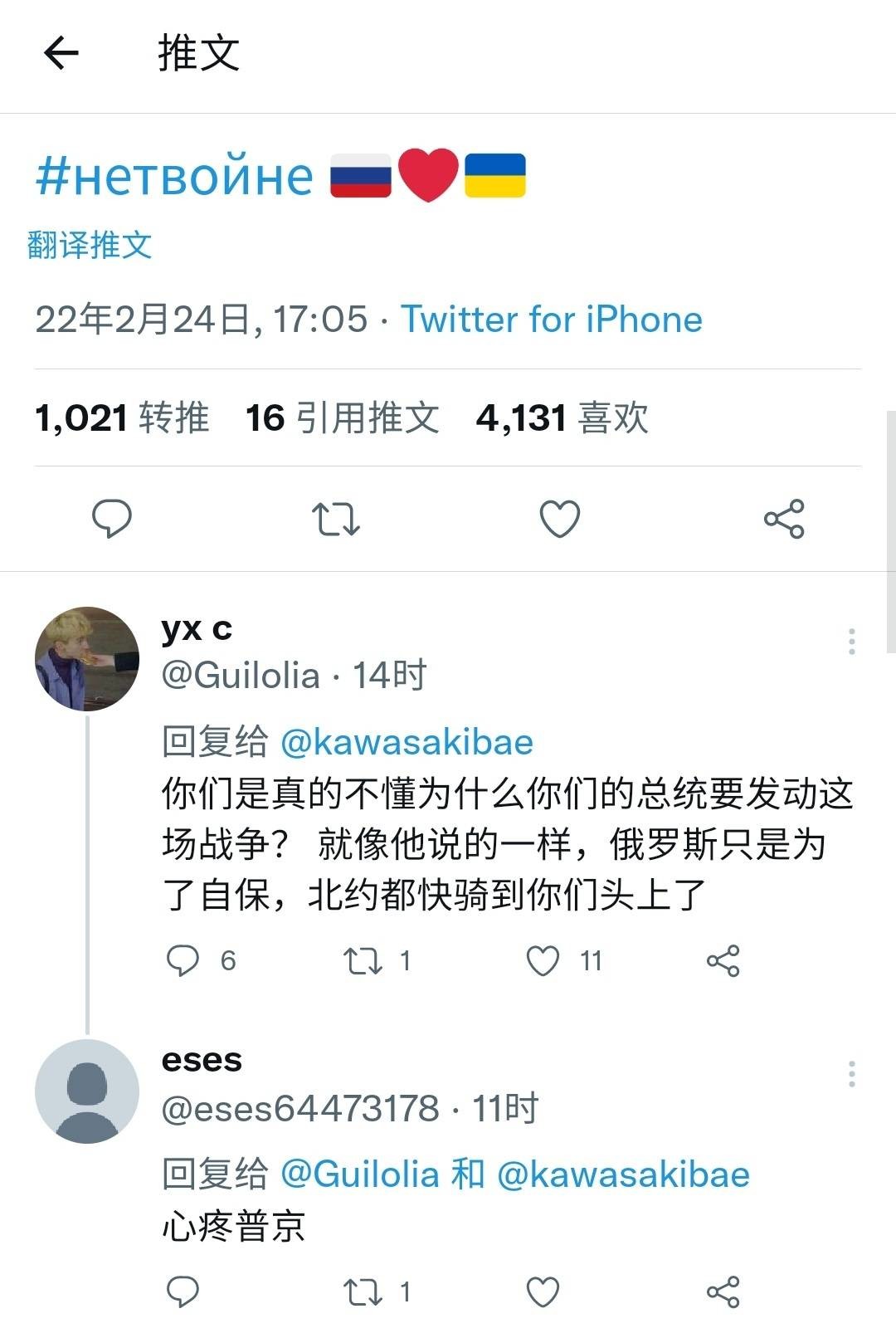
Task: View the 1,021 转推 list
Action: [122, 417]
